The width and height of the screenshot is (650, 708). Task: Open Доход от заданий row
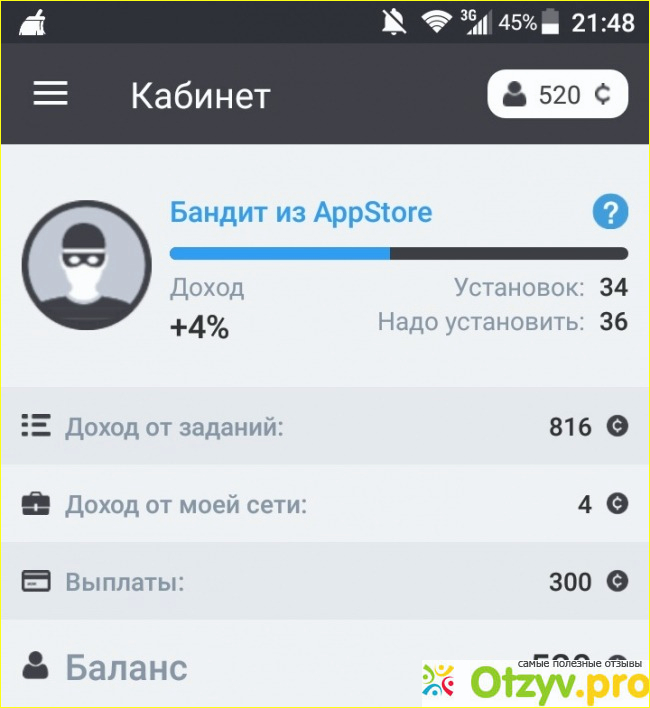(325, 427)
